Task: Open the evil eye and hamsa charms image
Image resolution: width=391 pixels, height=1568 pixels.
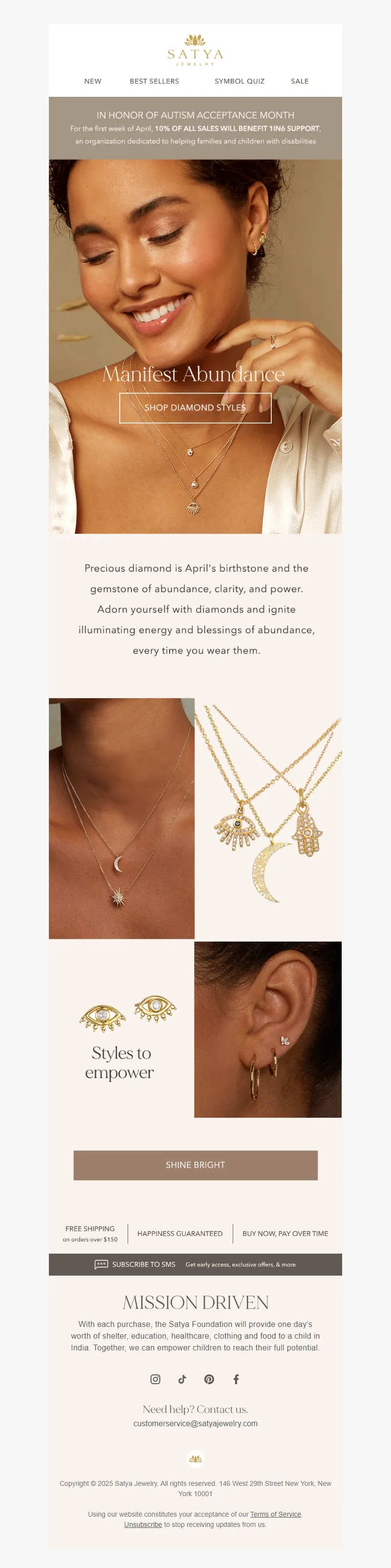Action: click(268, 817)
